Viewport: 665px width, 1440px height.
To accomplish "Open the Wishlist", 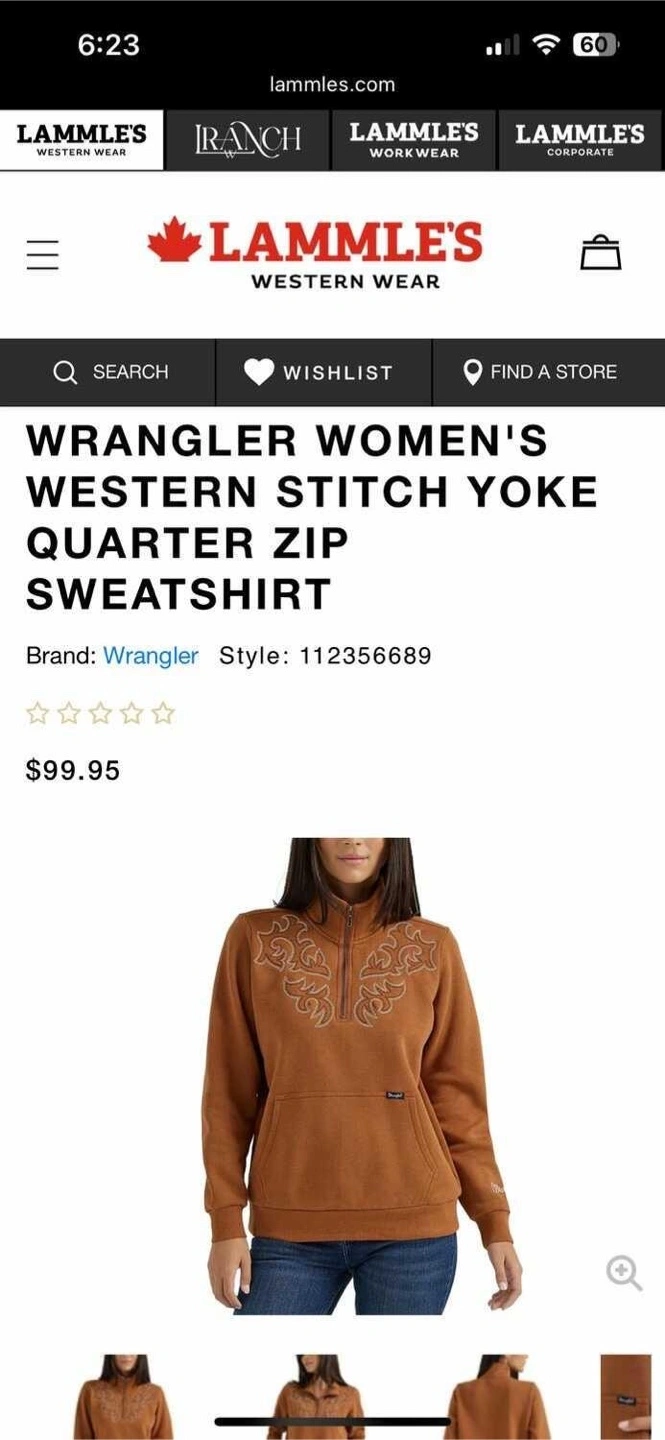I will tap(324, 372).
